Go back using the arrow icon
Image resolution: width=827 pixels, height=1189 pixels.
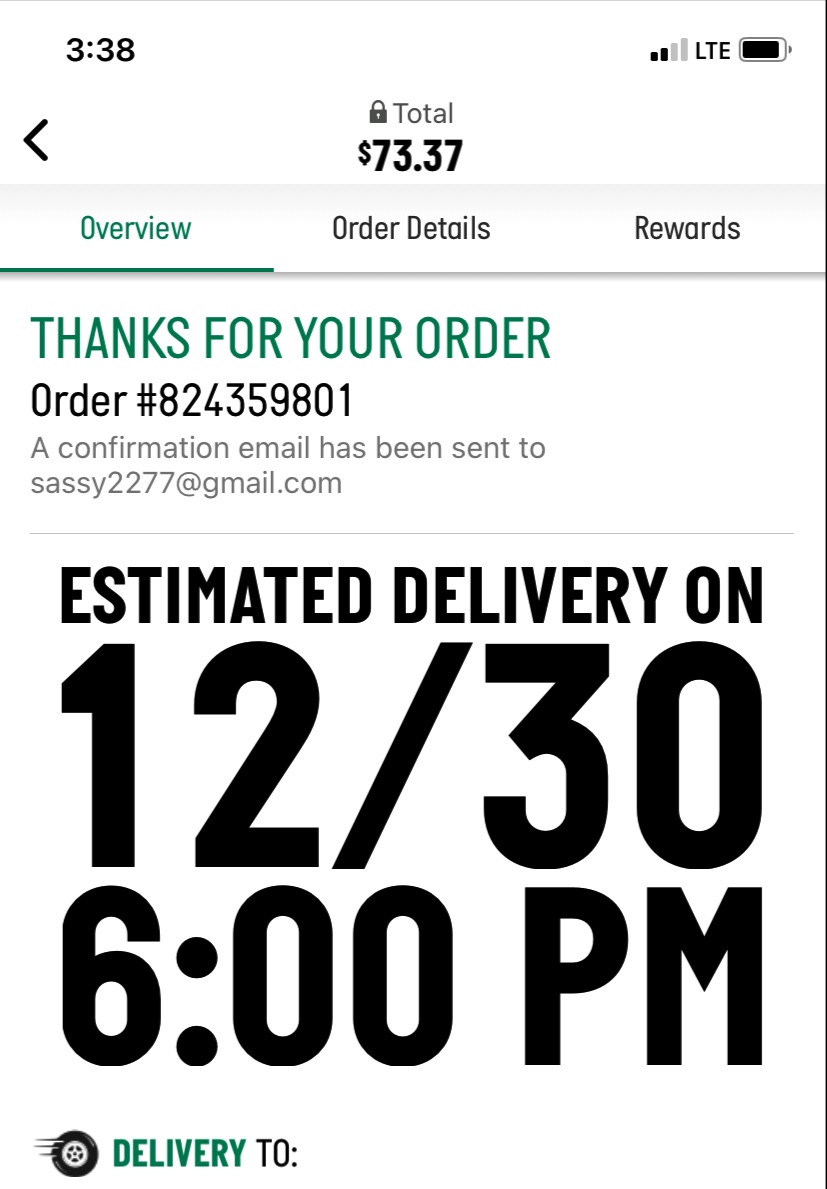coord(36,139)
